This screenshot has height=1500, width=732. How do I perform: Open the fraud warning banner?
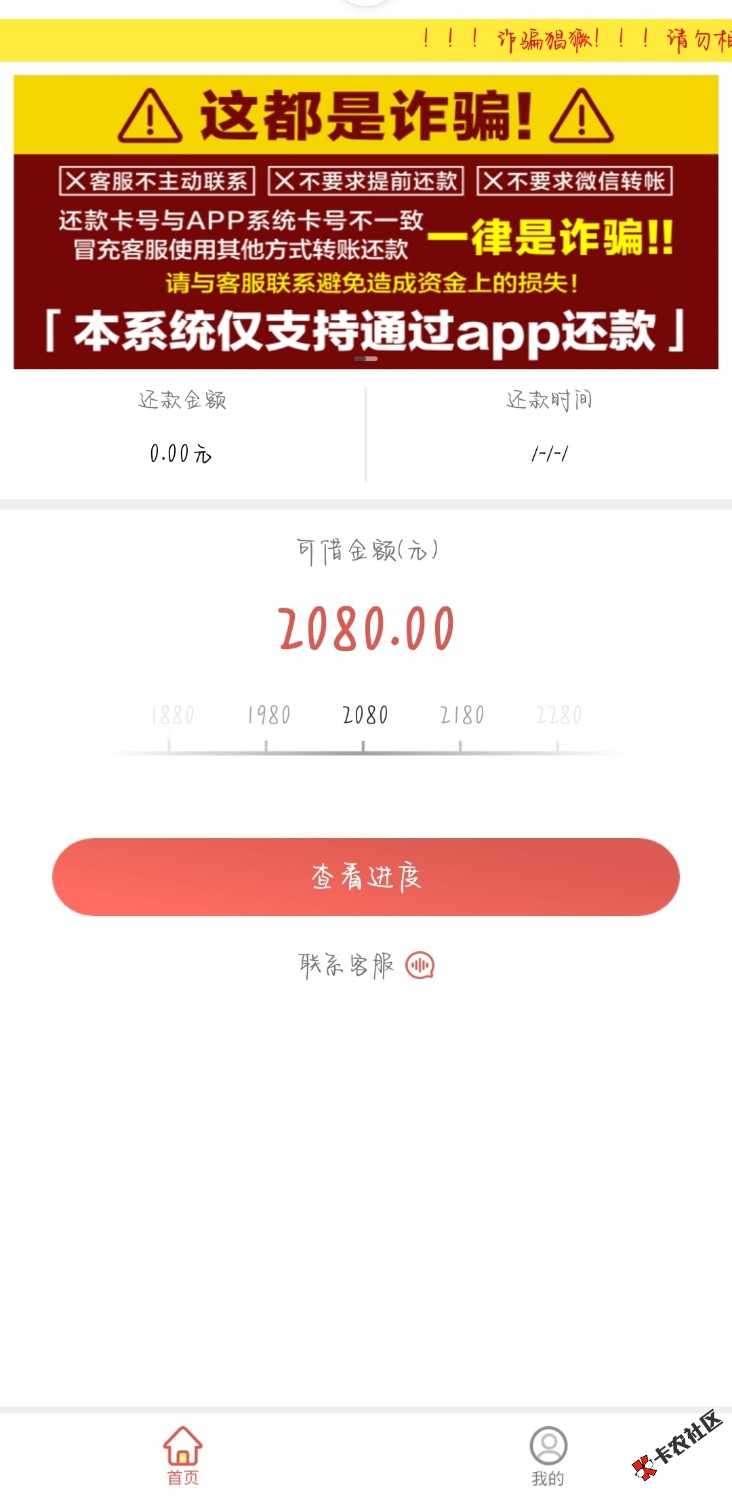tap(366, 222)
